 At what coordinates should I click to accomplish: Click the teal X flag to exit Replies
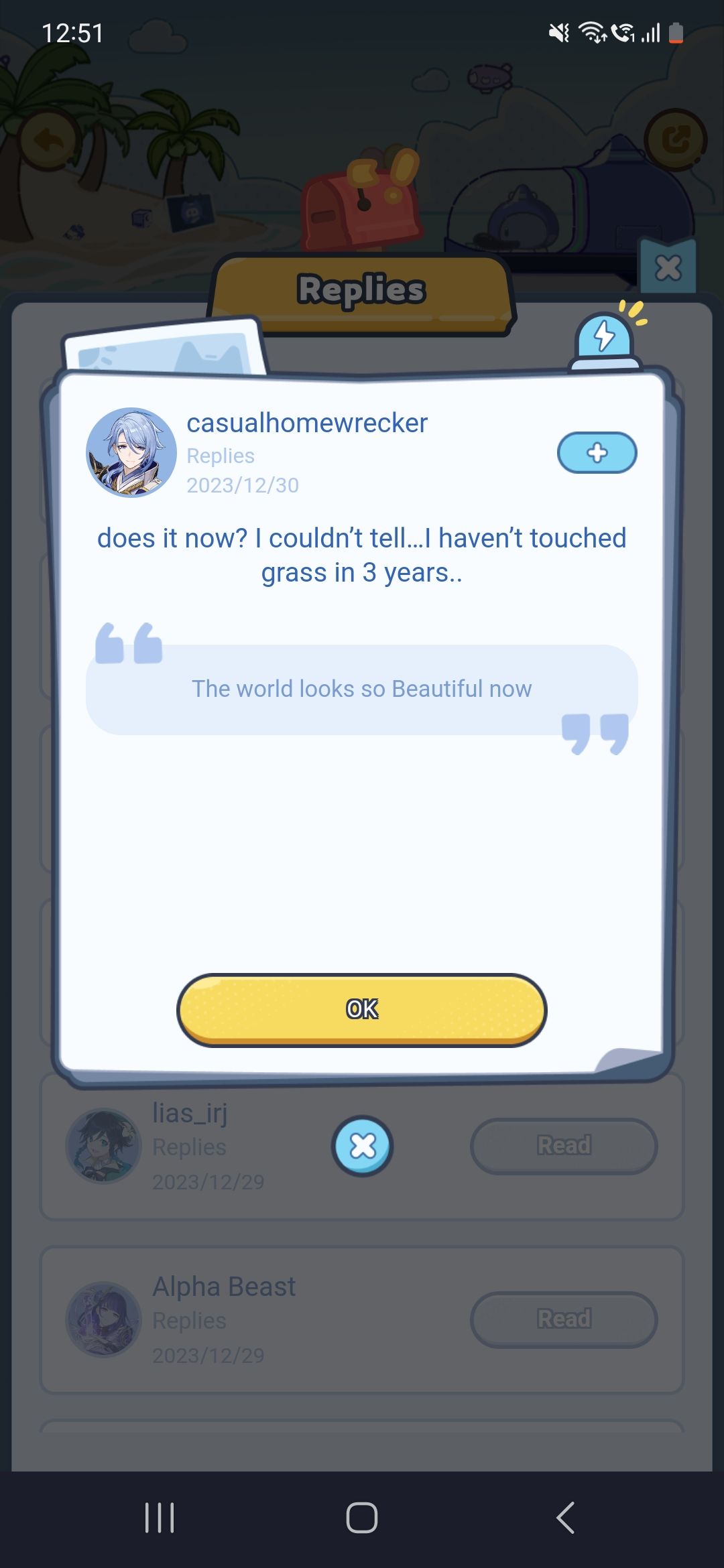667,267
